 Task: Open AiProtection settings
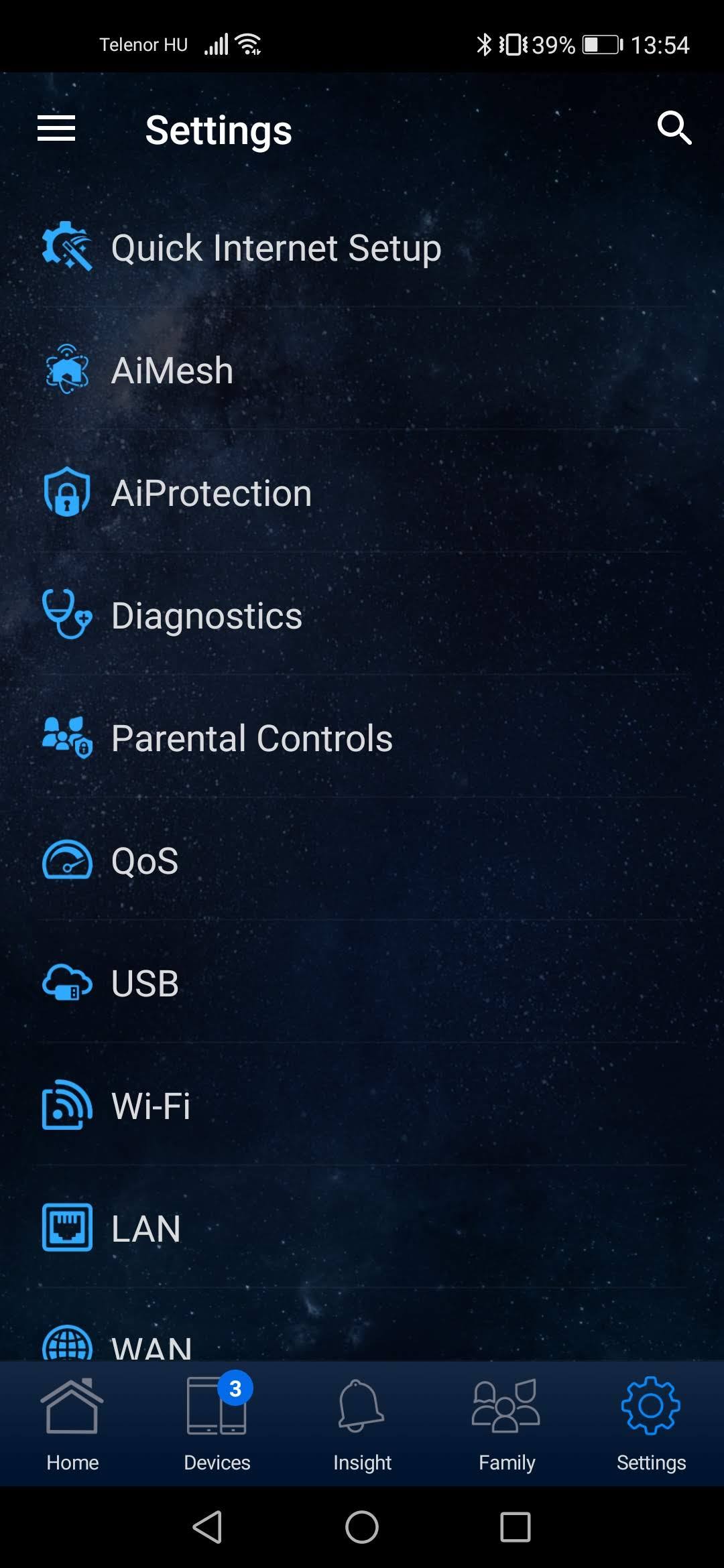(362, 493)
